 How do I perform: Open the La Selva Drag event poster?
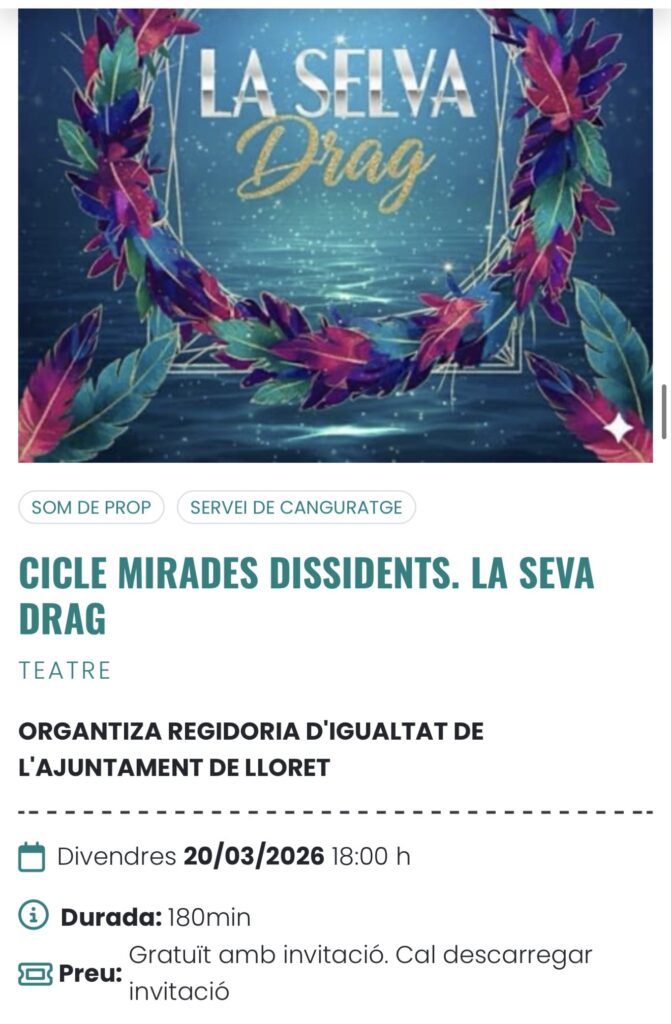[x=335, y=236]
